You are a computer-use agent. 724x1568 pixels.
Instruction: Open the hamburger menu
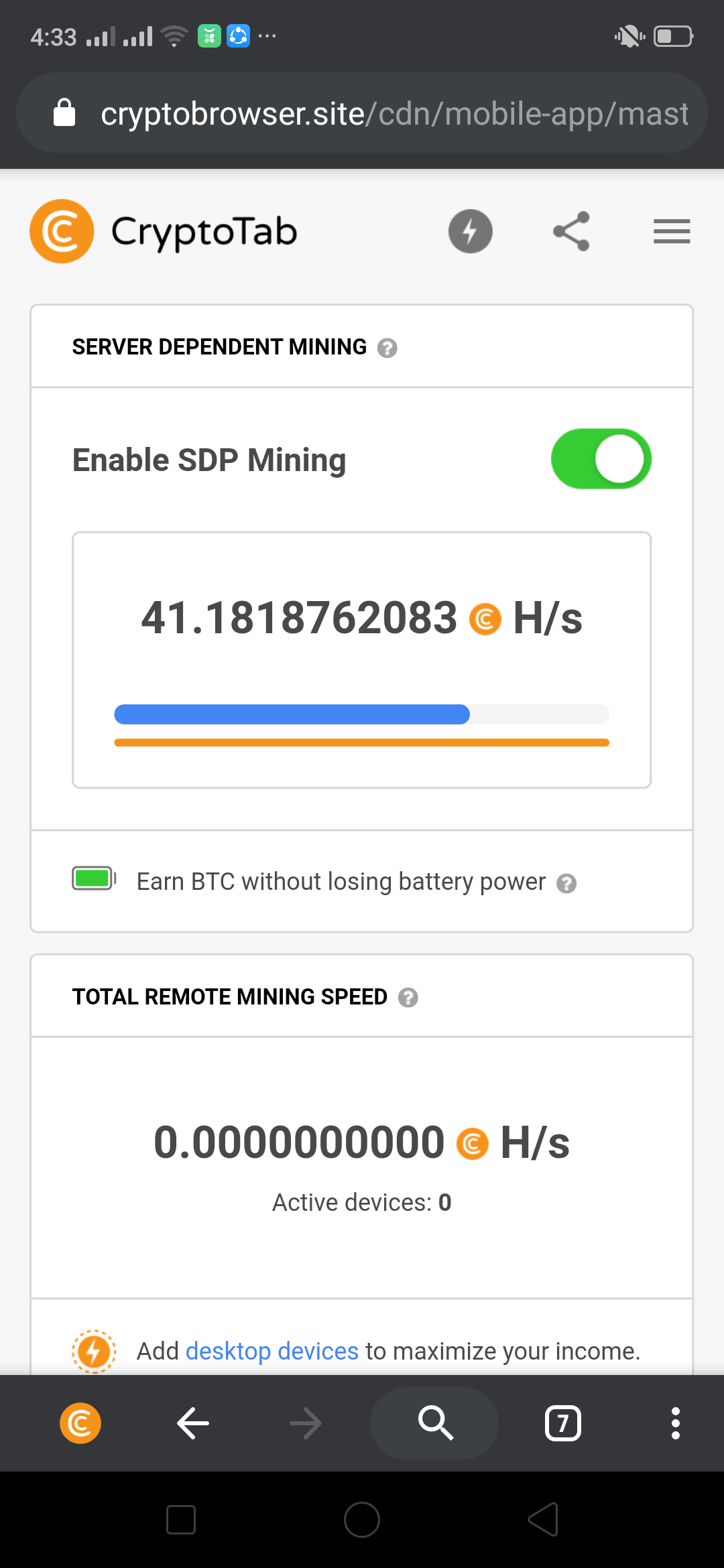click(x=671, y=232)
